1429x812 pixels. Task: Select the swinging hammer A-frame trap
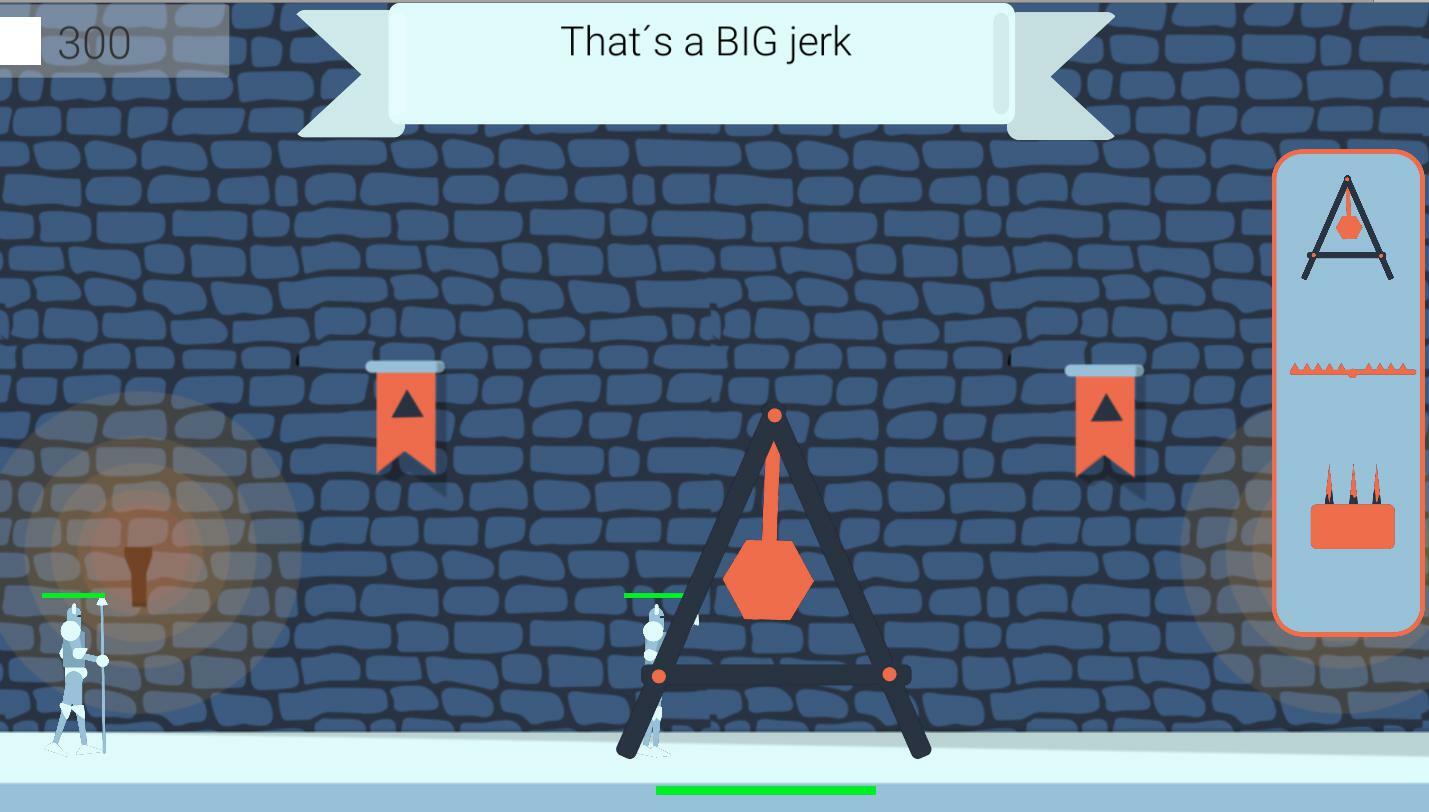tap(1347, 228)
